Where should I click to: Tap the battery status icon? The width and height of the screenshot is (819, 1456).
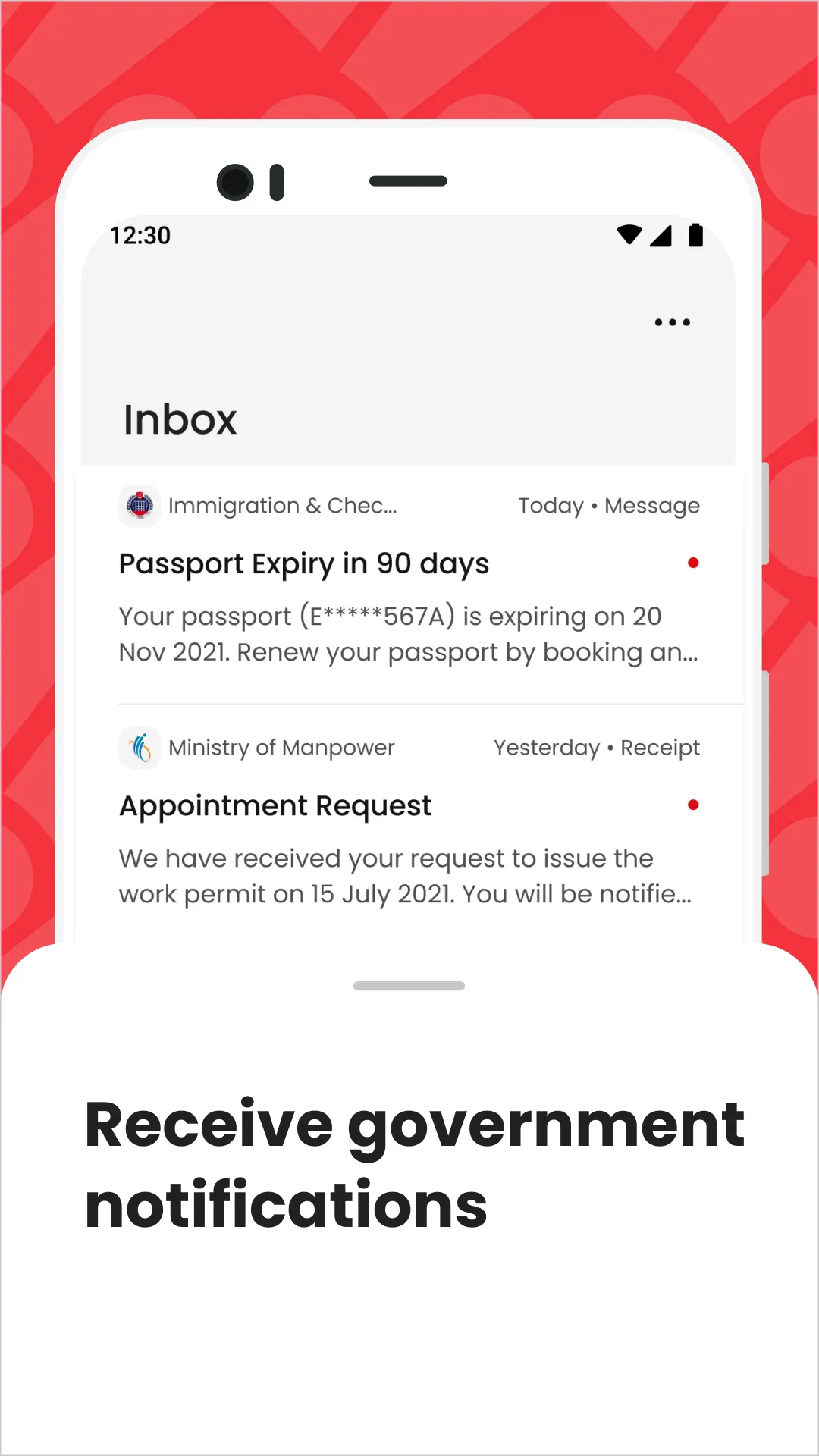pos(698,236)
